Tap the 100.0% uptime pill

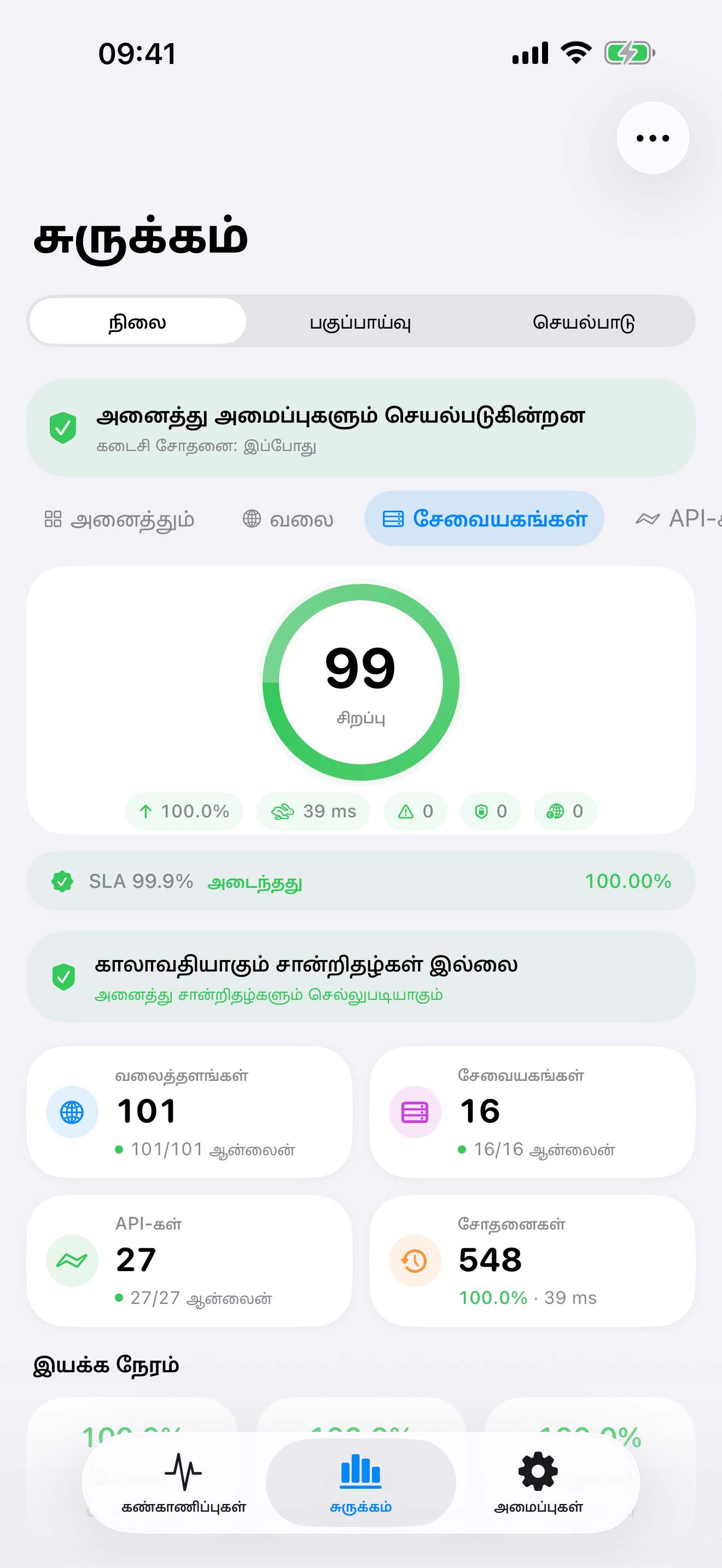click(x=184, y=811)
